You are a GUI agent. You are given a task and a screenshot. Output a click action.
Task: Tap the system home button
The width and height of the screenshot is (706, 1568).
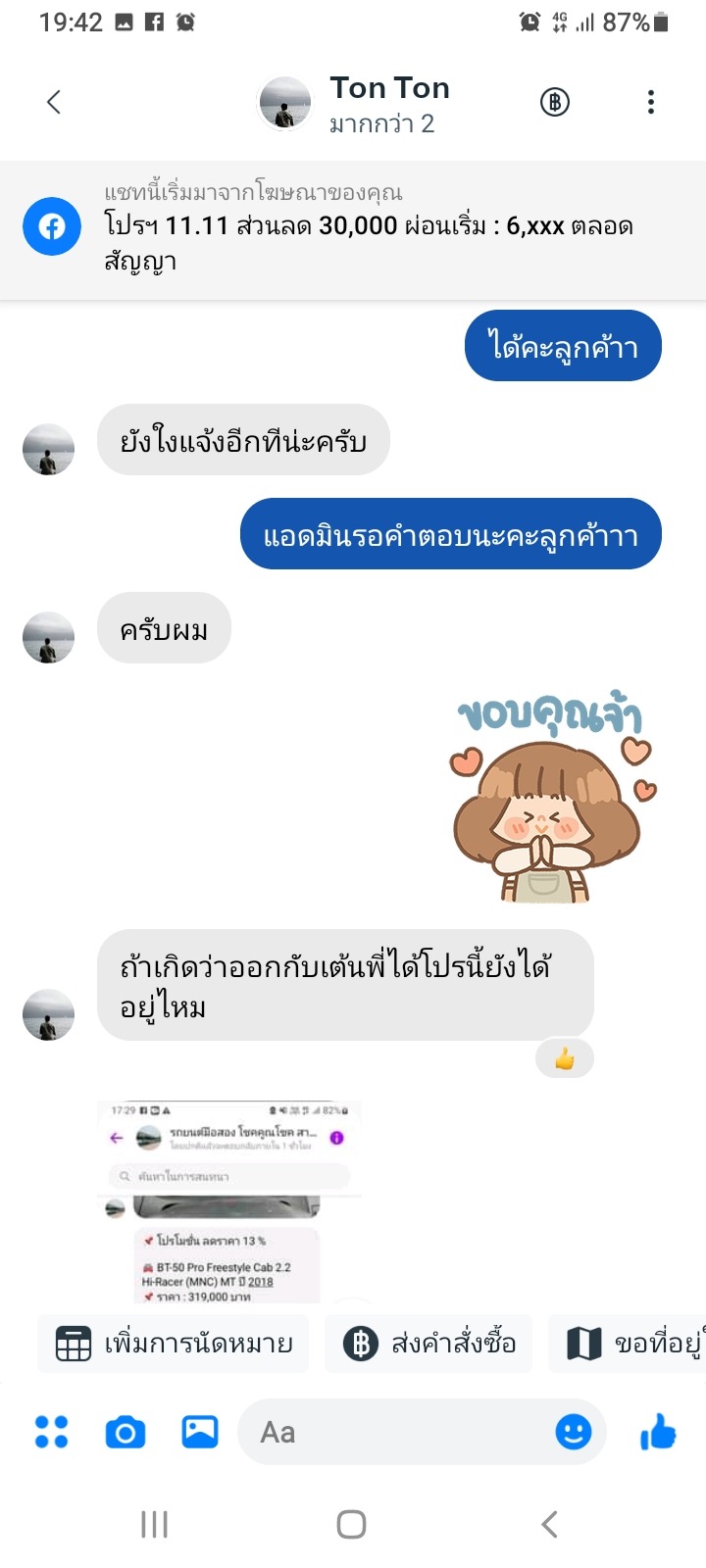(351, 1524)
